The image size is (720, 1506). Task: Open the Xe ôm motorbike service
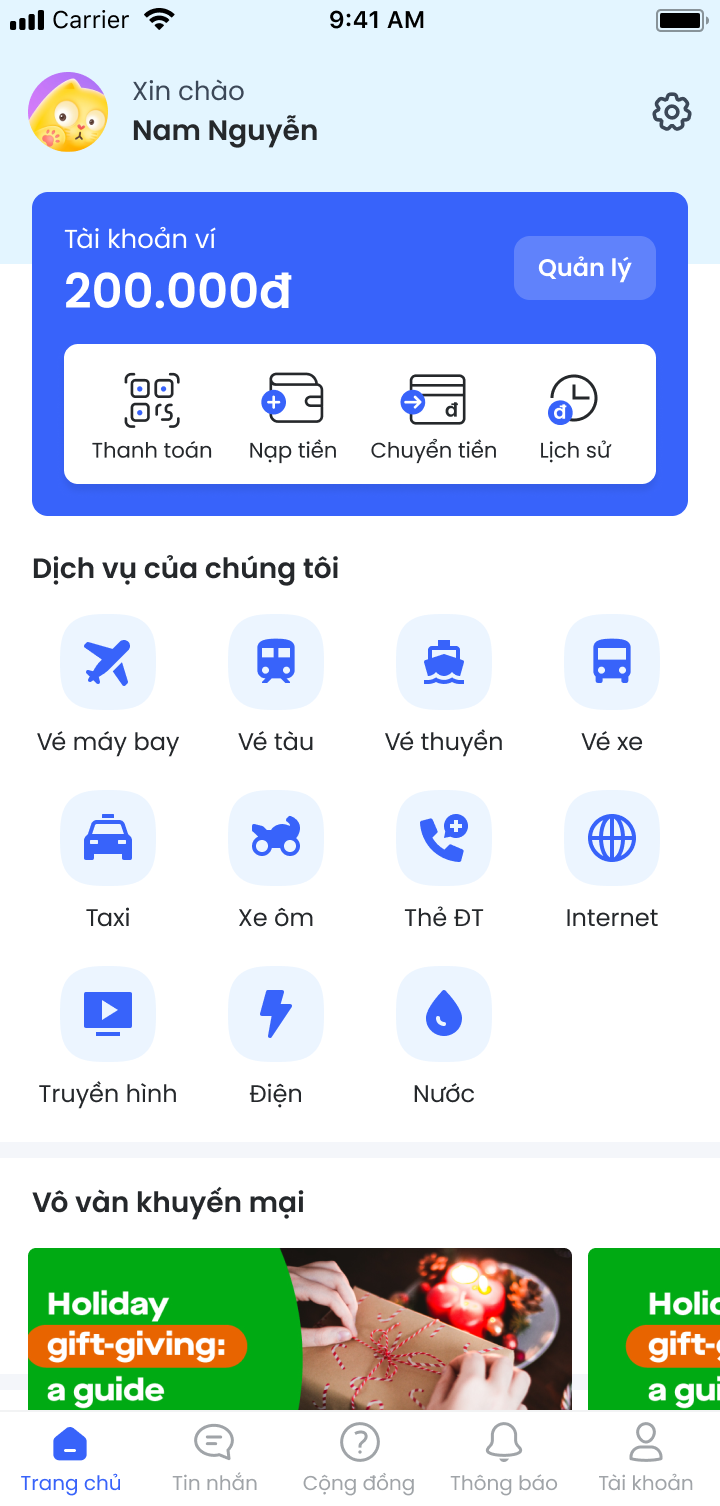click(276, 838)
